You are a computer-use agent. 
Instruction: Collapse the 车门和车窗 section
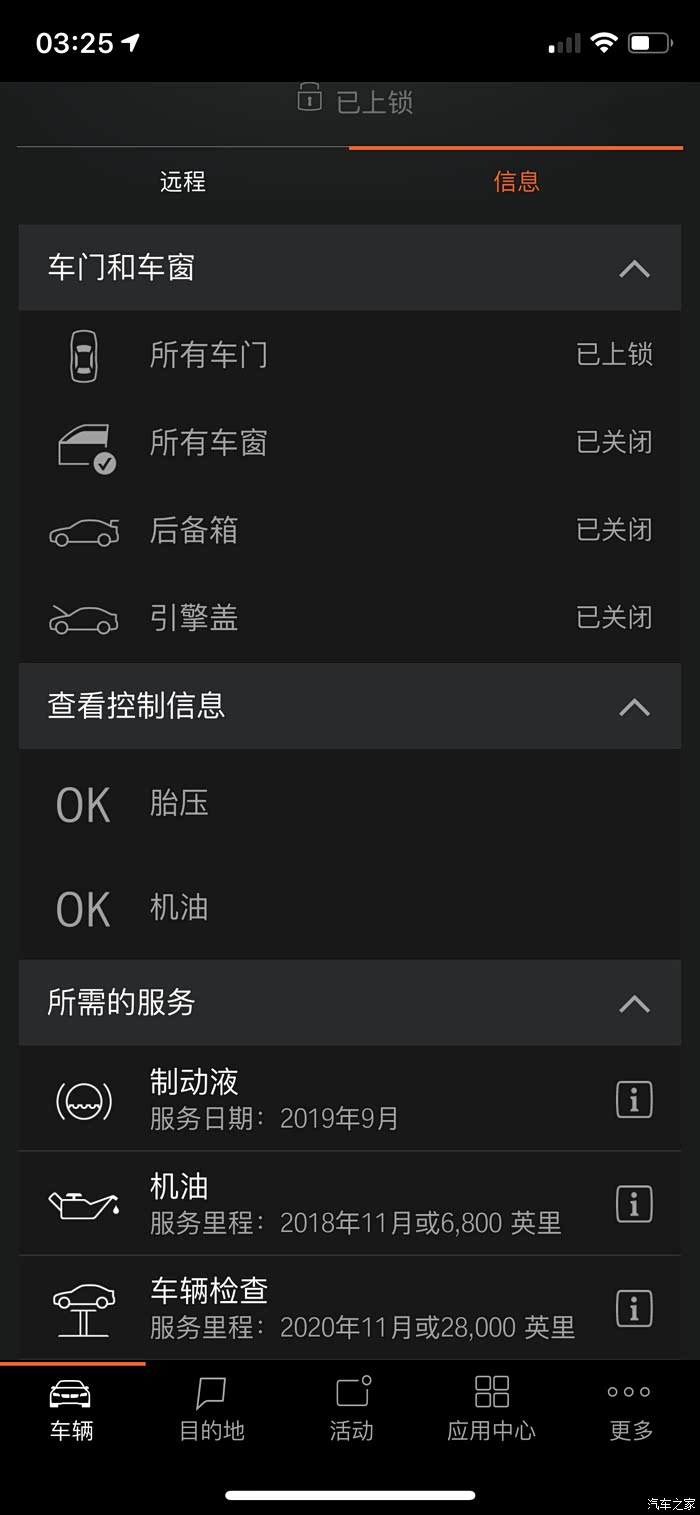[634, 268]
